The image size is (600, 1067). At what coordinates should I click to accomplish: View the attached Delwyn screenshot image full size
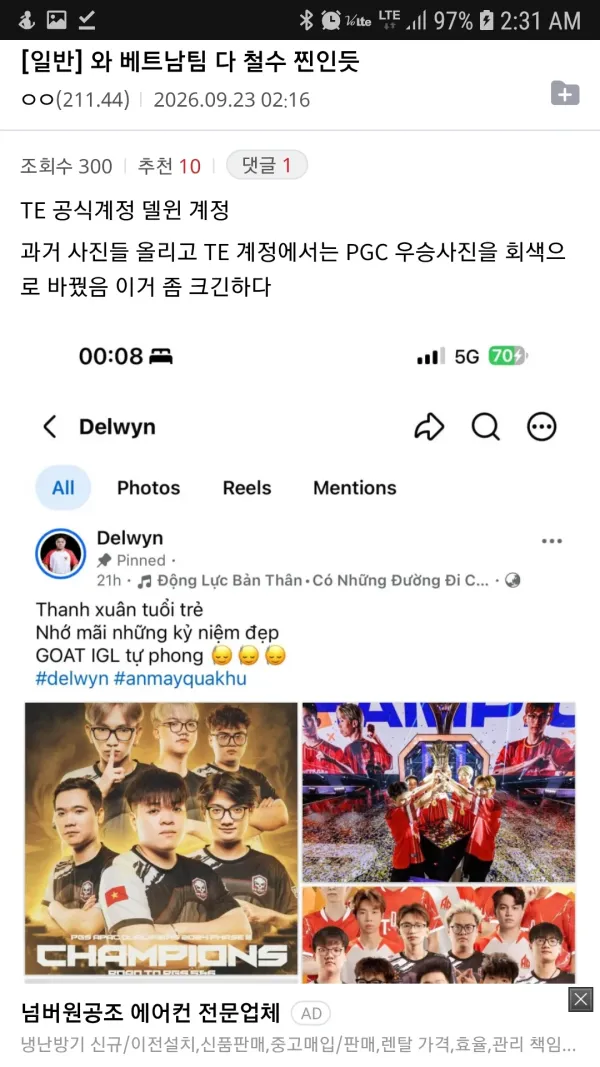(300, 657)
